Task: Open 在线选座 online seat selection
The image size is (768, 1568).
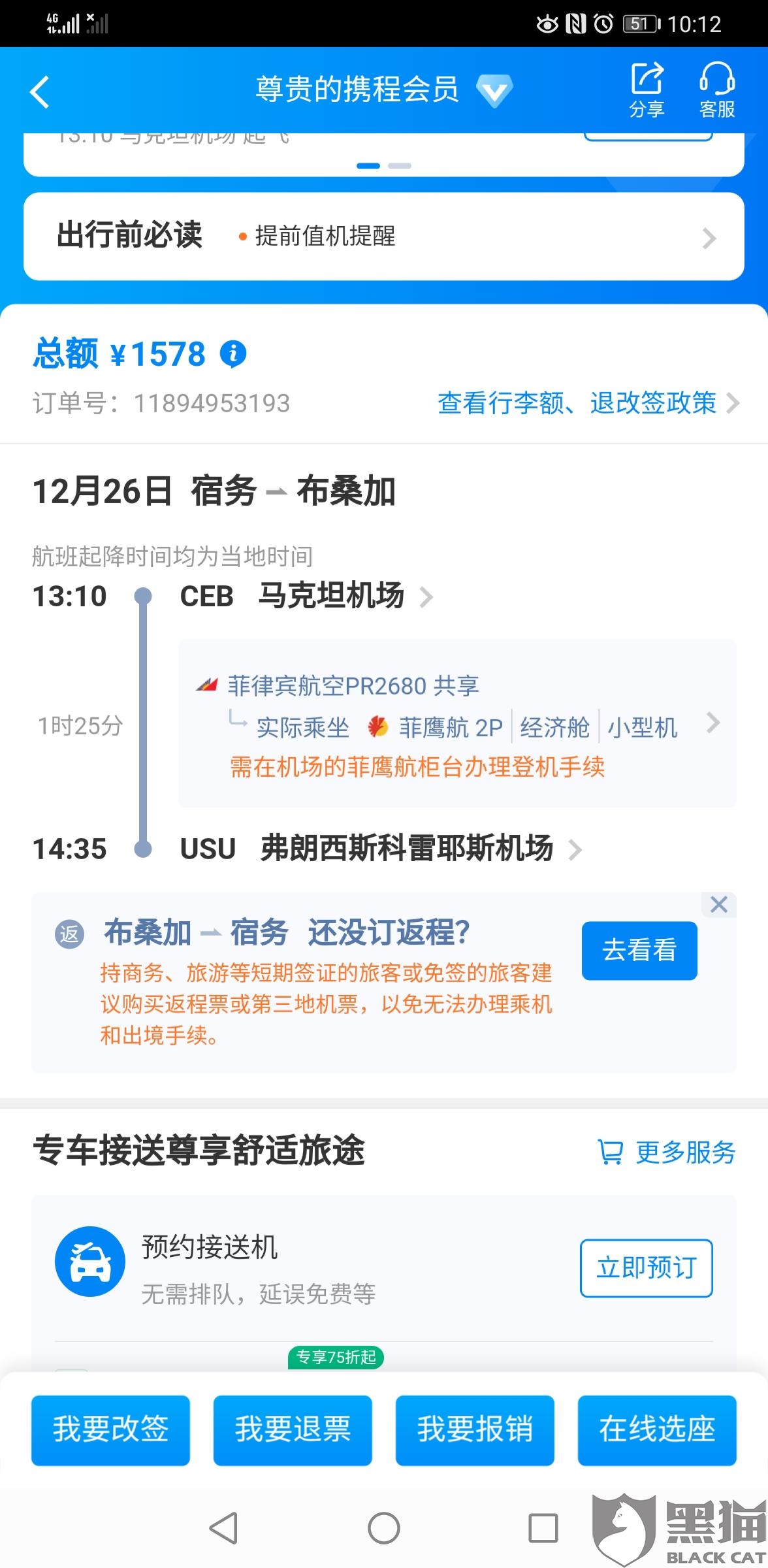Action: point(657,1429)
